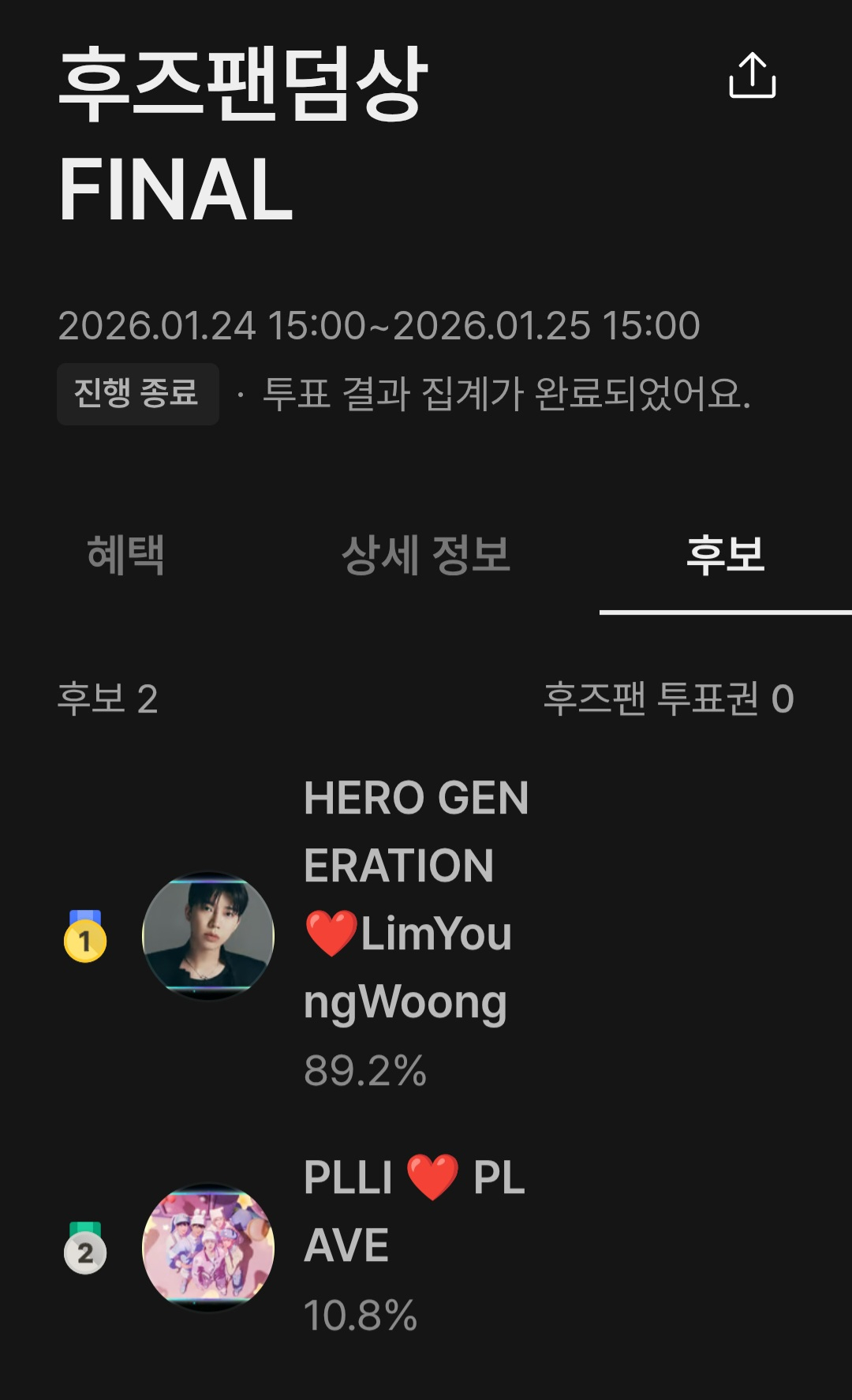Screen dimensions: 852x1400
Task: Share this voting result page
Action: point(752,76)
